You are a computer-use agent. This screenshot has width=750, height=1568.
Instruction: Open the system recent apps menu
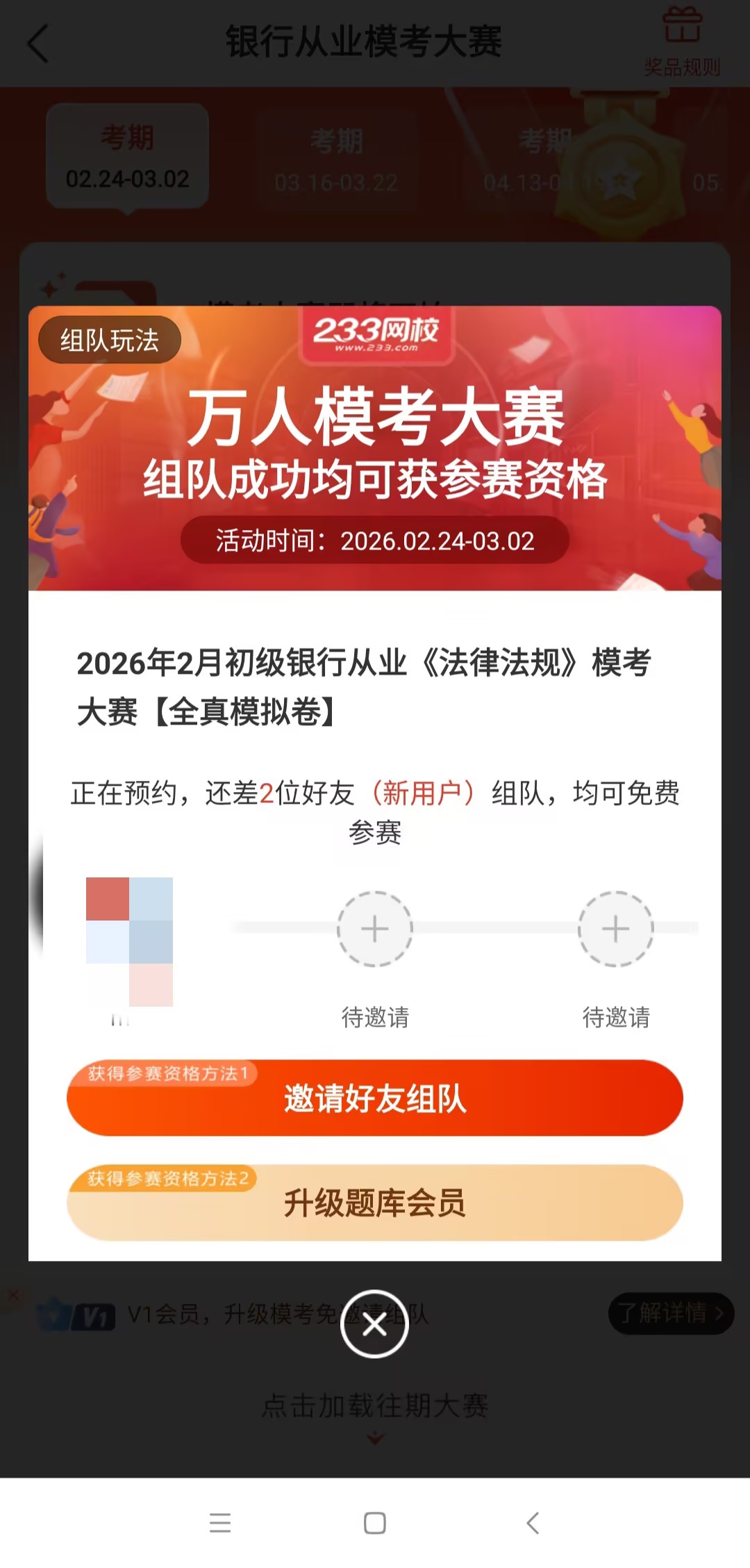click(x=220, y=1523)
